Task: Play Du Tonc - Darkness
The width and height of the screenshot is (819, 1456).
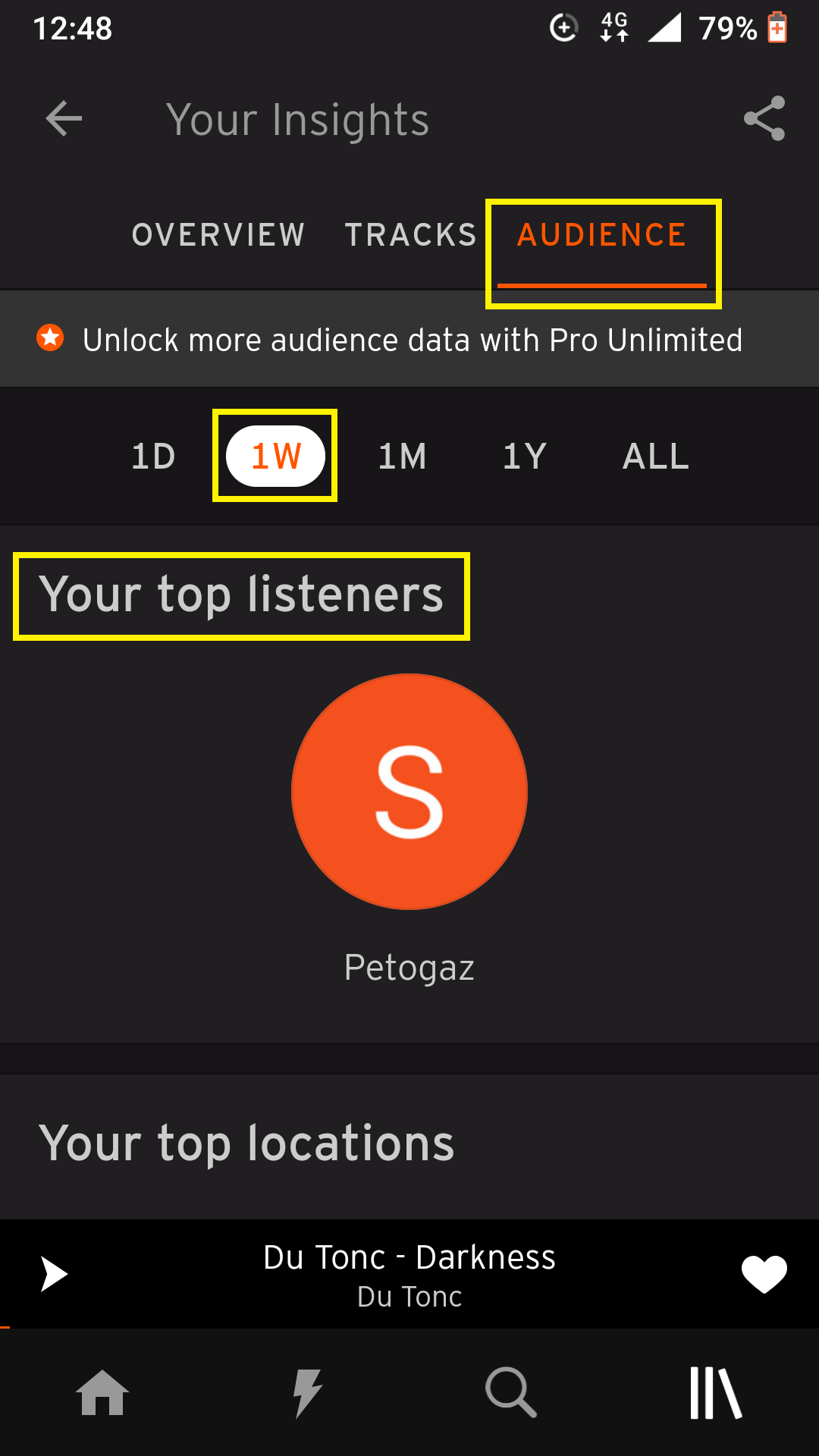Action: pos(54,1274)
